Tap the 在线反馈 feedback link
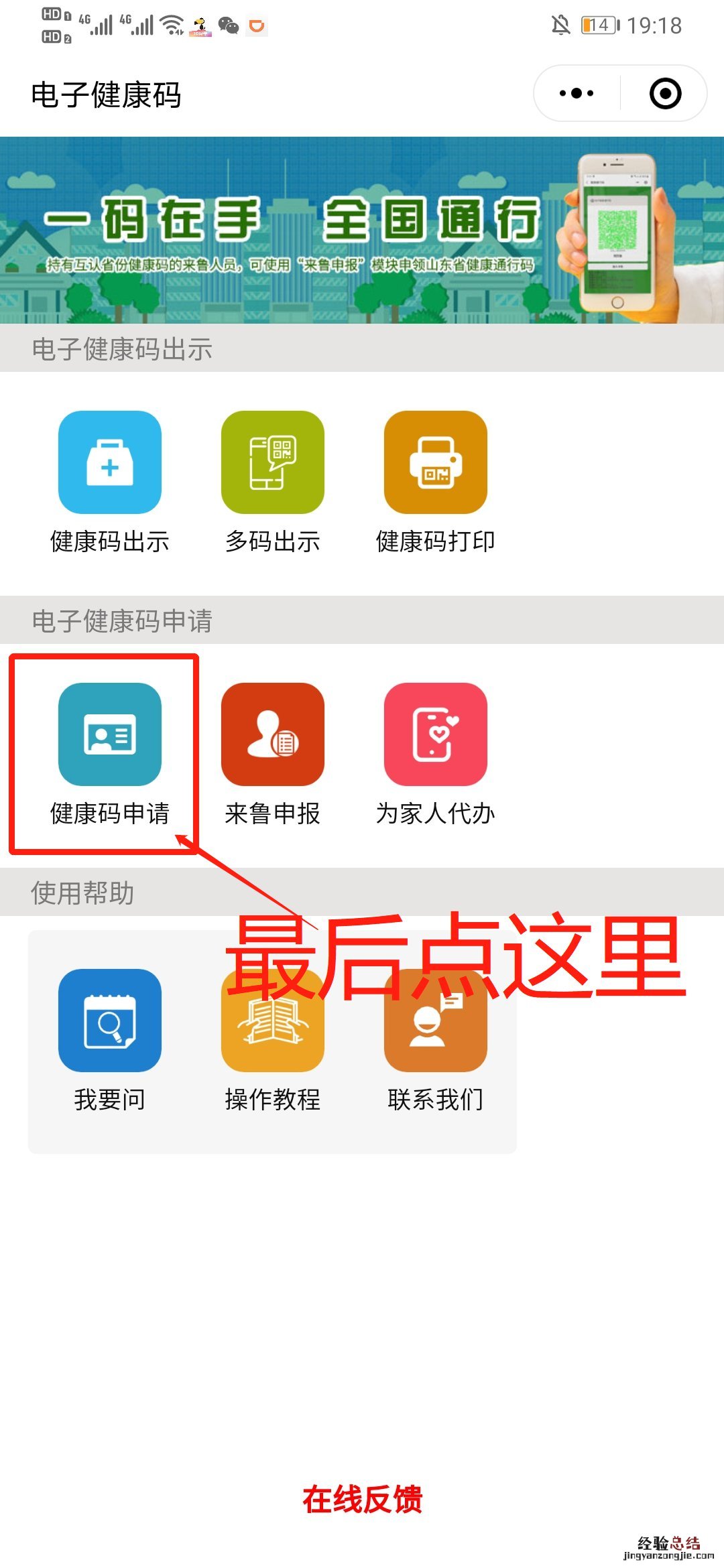724x1568 pixels. tap(362, 1500)
